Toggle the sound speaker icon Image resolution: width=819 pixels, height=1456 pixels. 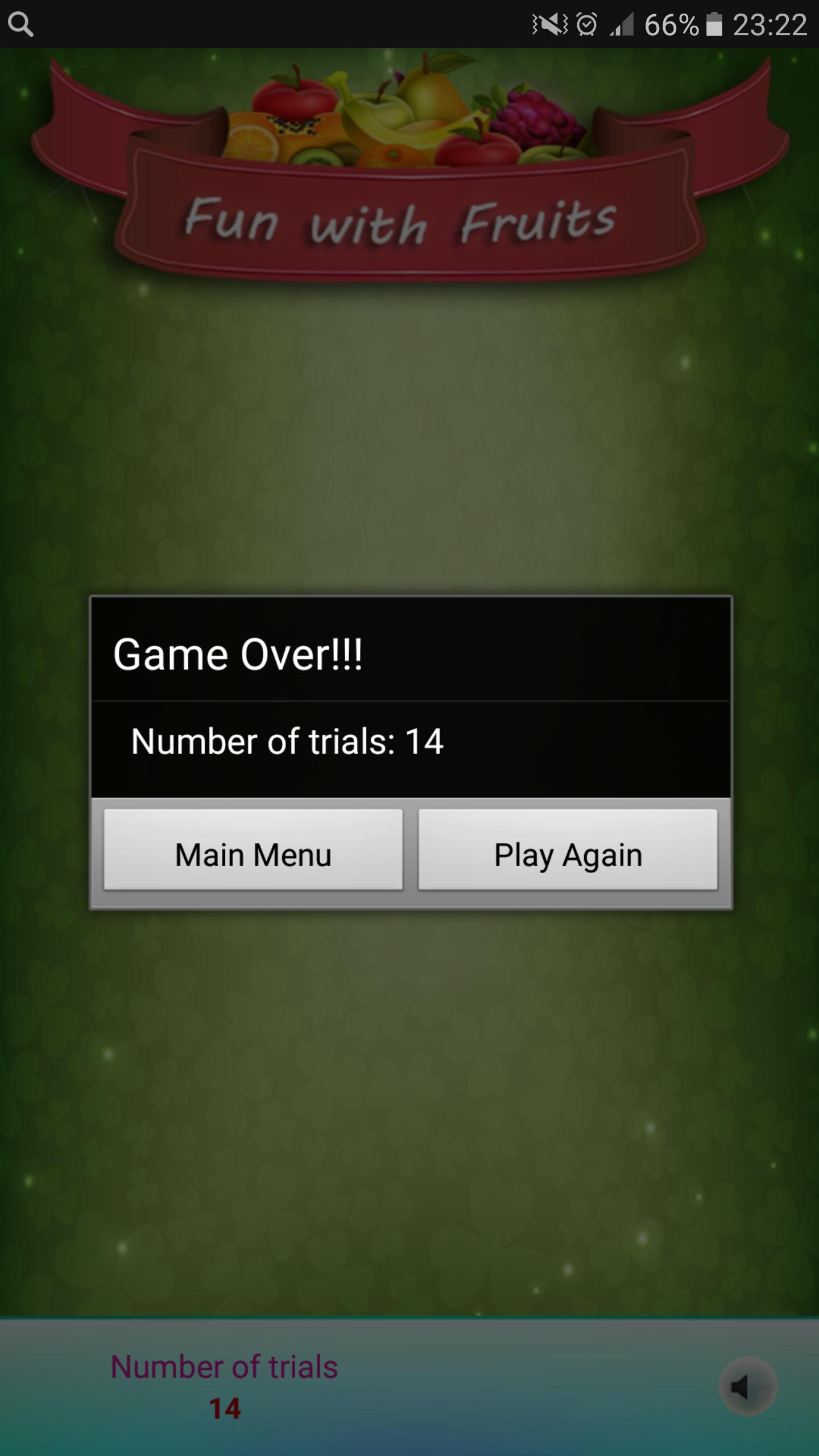point(747,1388)
